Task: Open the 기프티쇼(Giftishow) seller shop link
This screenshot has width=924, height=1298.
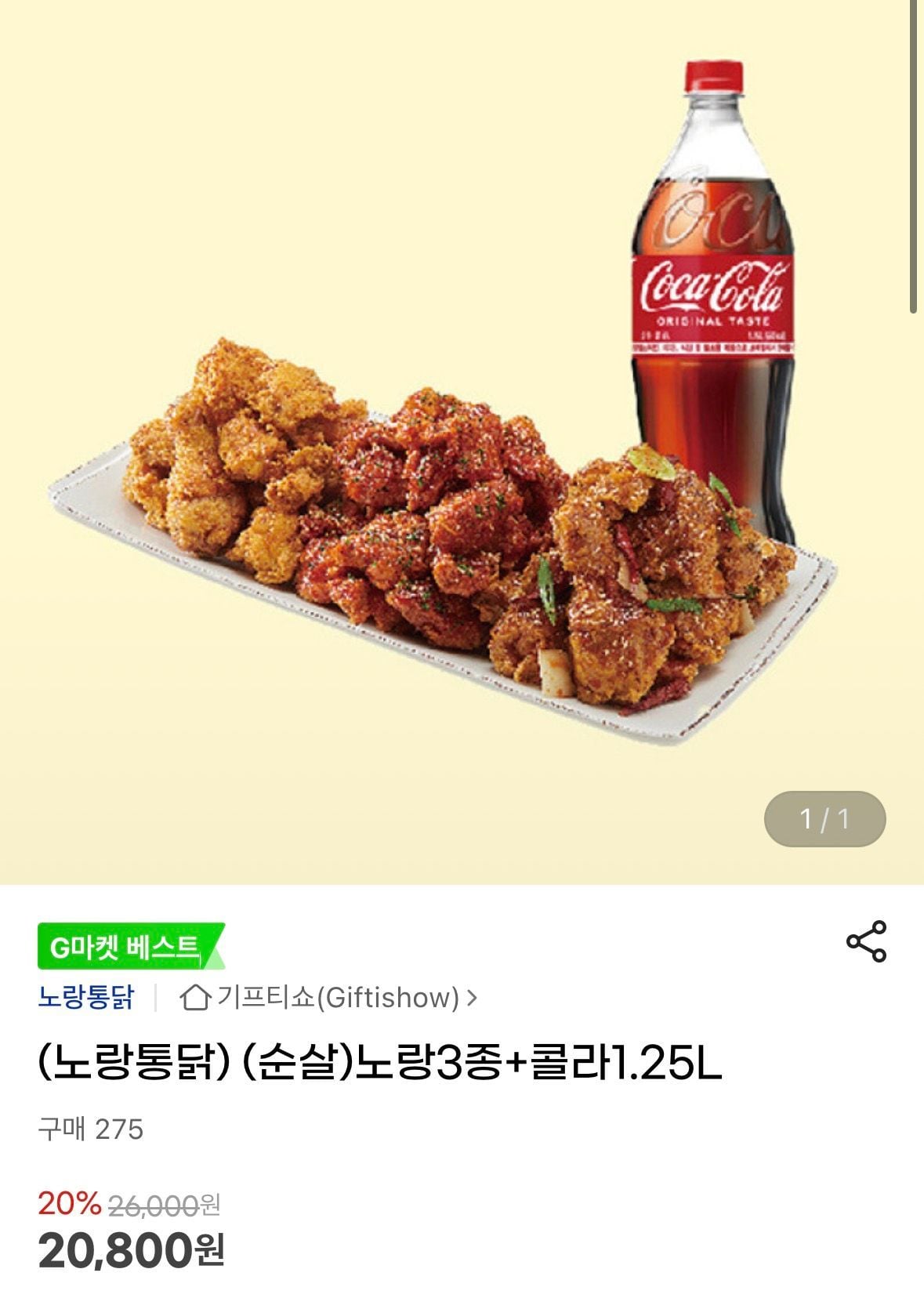Action: point(329,998)
